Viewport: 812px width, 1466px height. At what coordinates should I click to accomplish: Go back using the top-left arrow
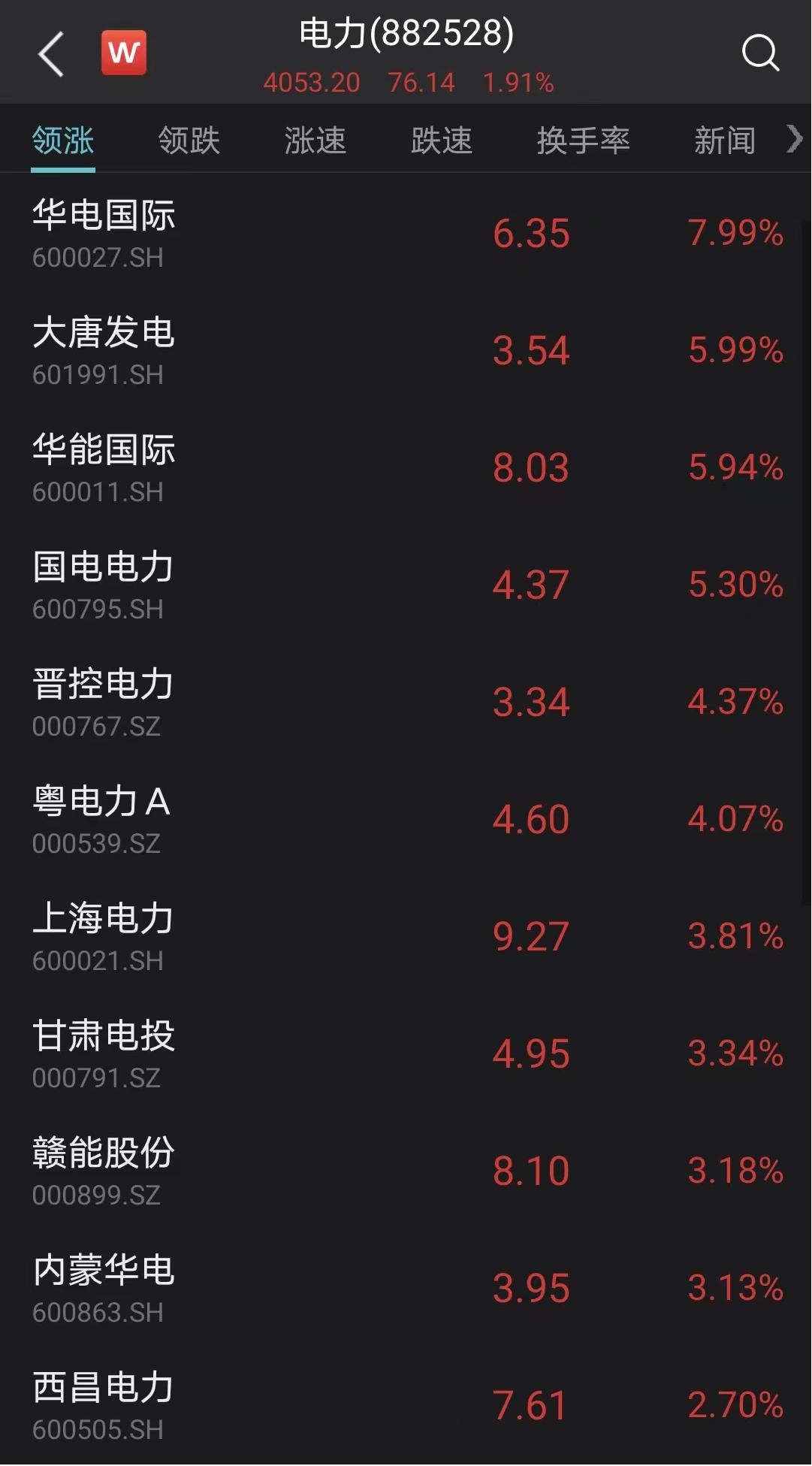click(51, 54)
